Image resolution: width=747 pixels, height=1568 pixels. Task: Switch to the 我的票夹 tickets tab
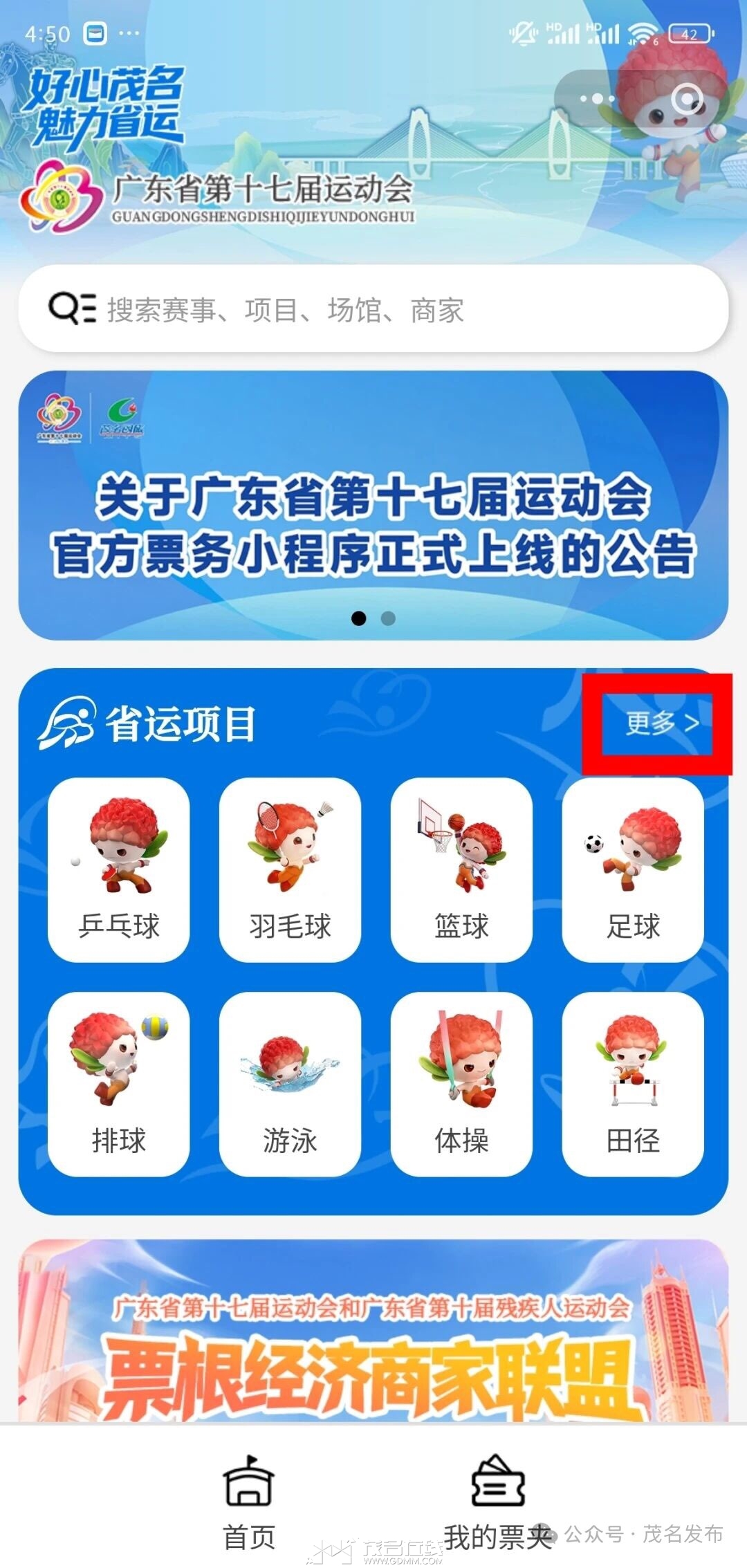[x=498, y=1503]
